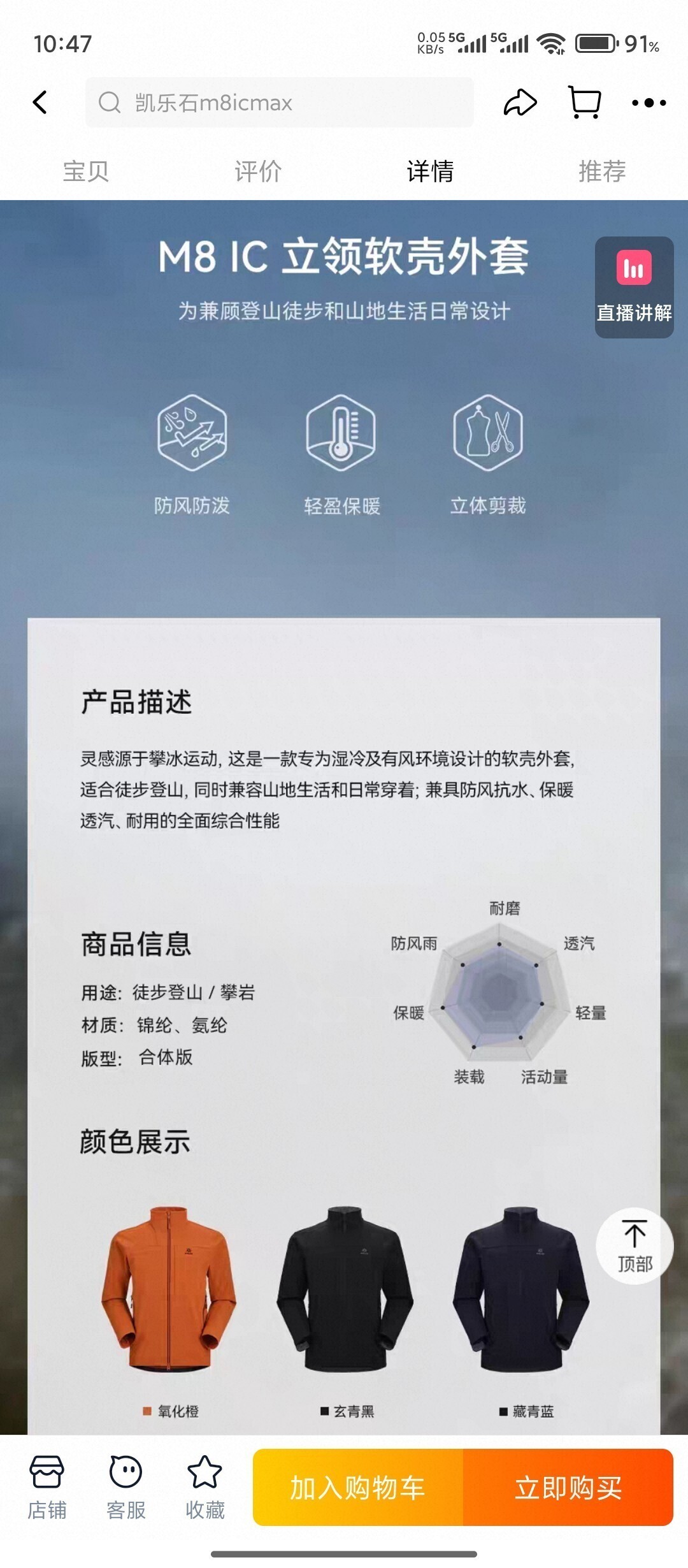Viewport: 688px width, 1568px height.
Task: Select the 详情 tab
Action: [x=430, y=171]
